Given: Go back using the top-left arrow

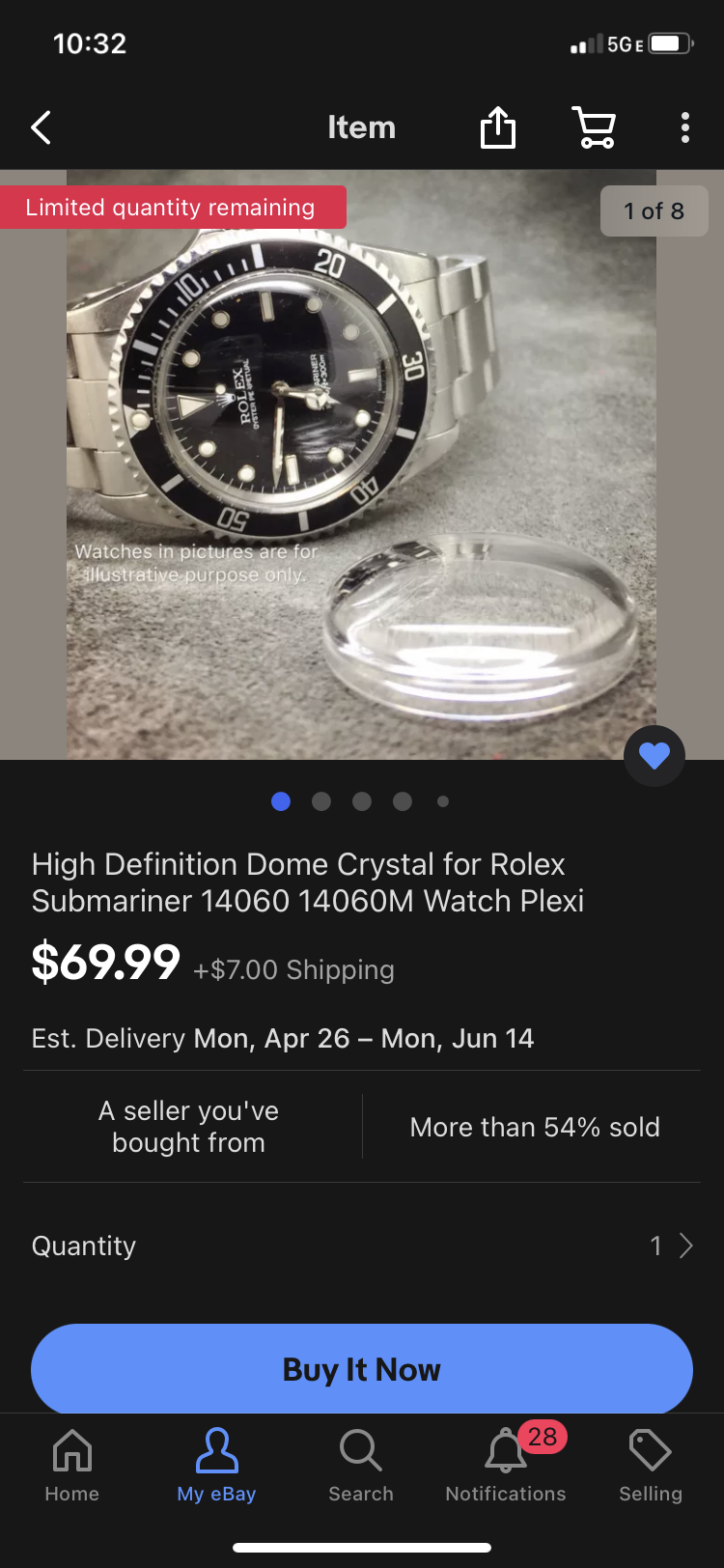Looking at the screenshot, I should pos(41,127).
